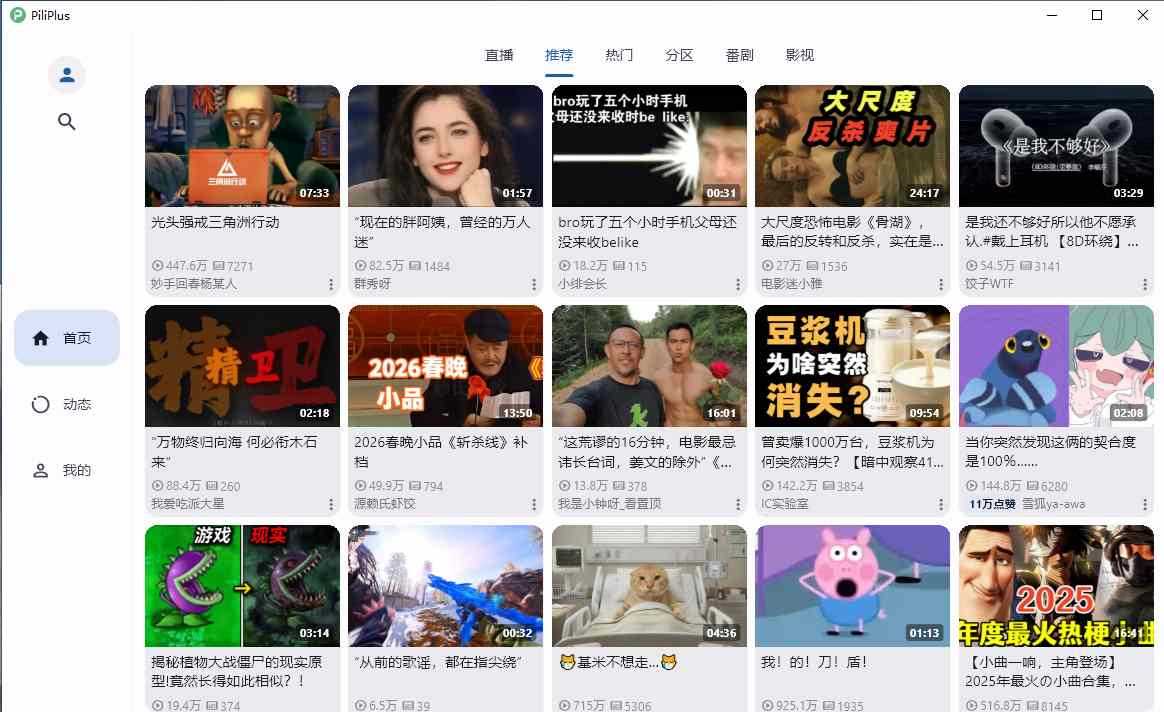Open the 2026春晚小品《斩杀线》补档 video
The image size is (1164, 712).
tap(445, 367)
